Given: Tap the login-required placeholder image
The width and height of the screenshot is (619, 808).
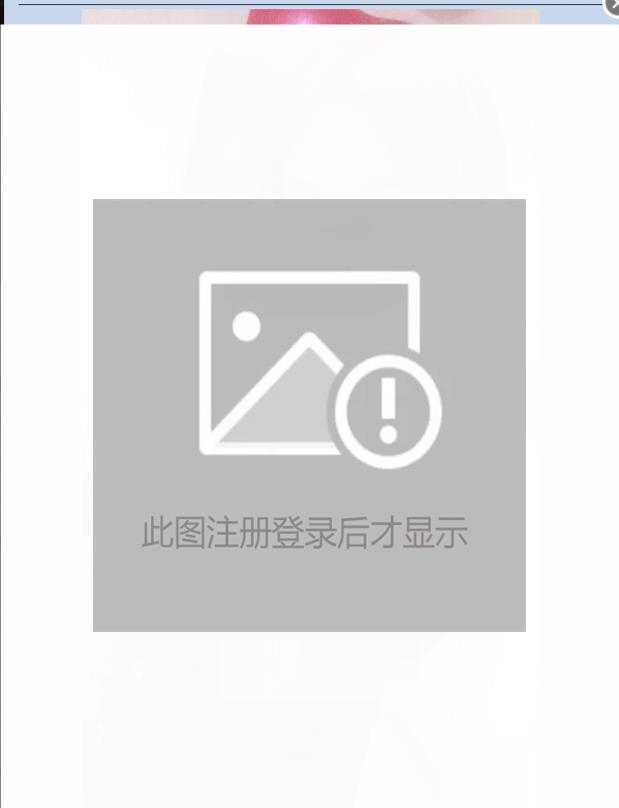Looking at the screenshot, I should [x=309, y=415].
